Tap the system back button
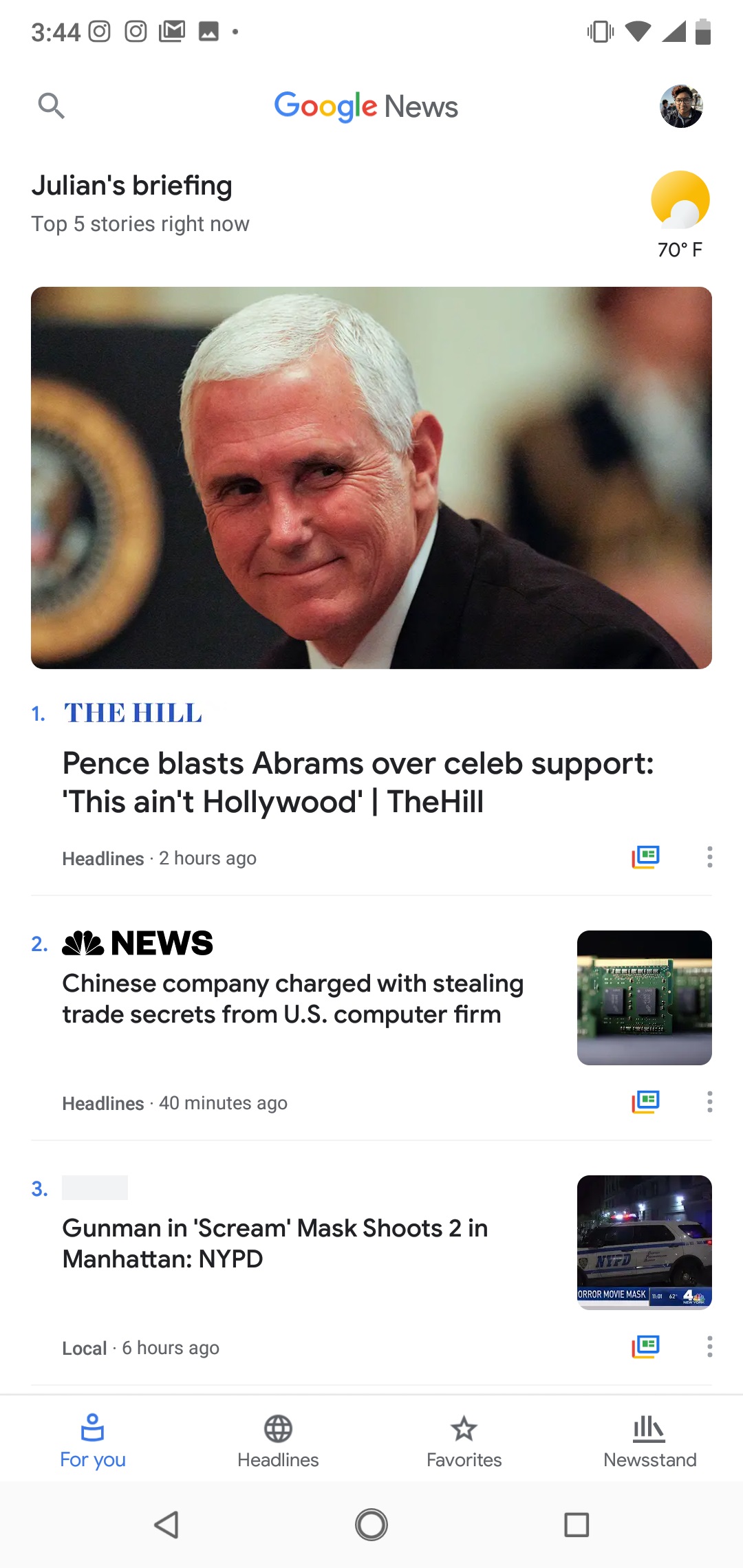The width and height of the screenshot is (743, 1568). (x=166, y=1525)
